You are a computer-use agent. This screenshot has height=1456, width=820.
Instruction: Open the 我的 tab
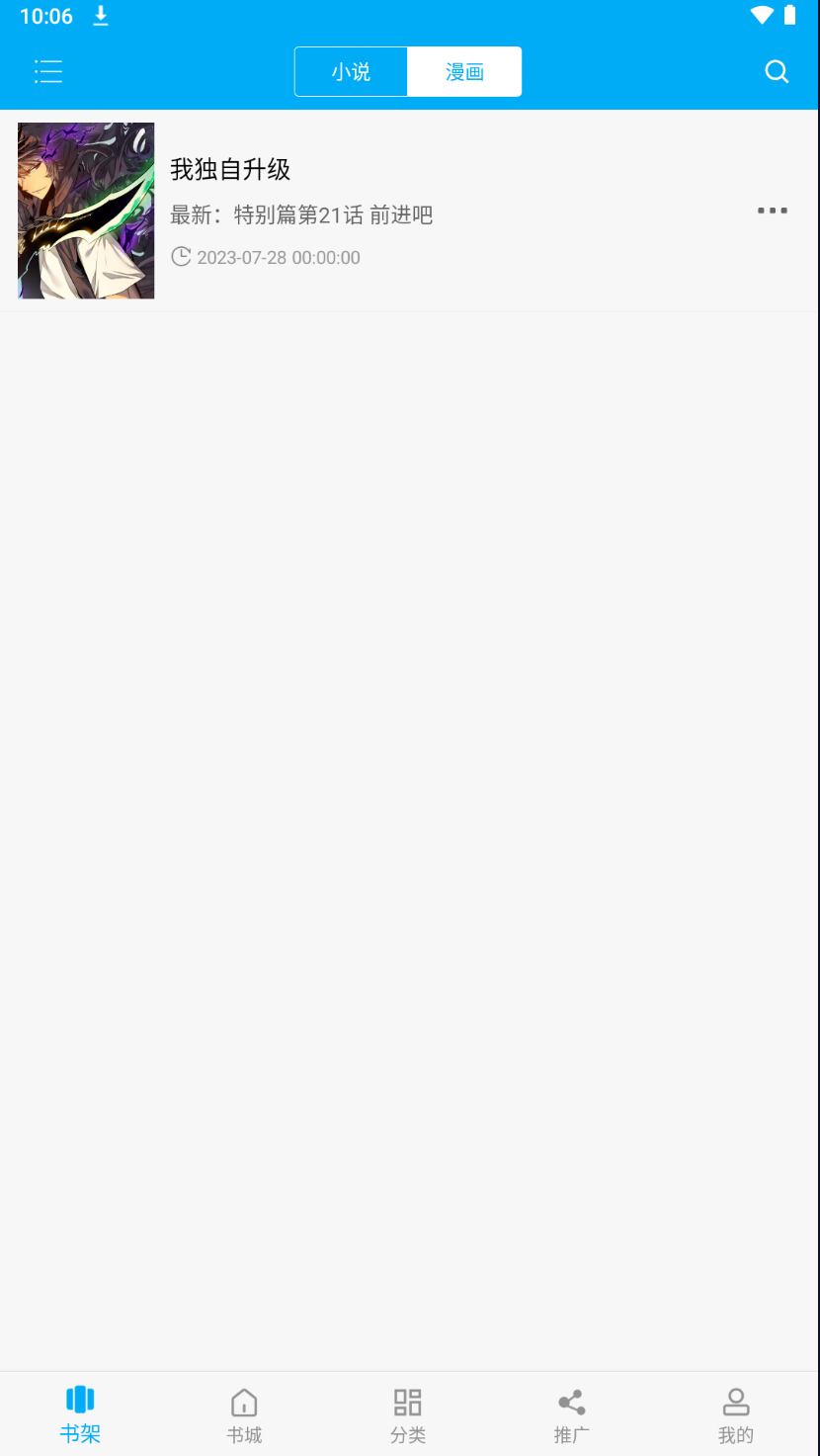tap(736, 1413)
